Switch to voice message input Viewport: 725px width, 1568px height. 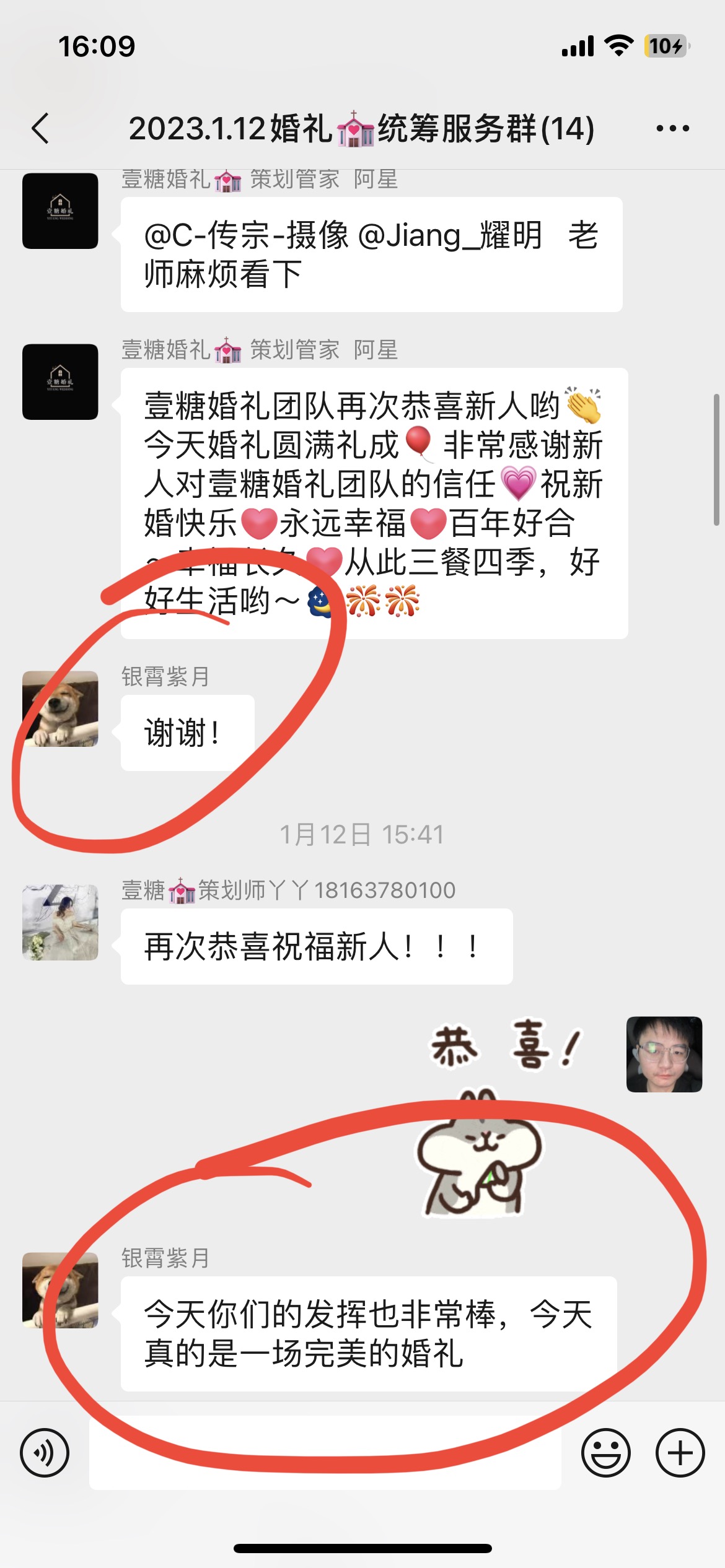coord(45,1452)
